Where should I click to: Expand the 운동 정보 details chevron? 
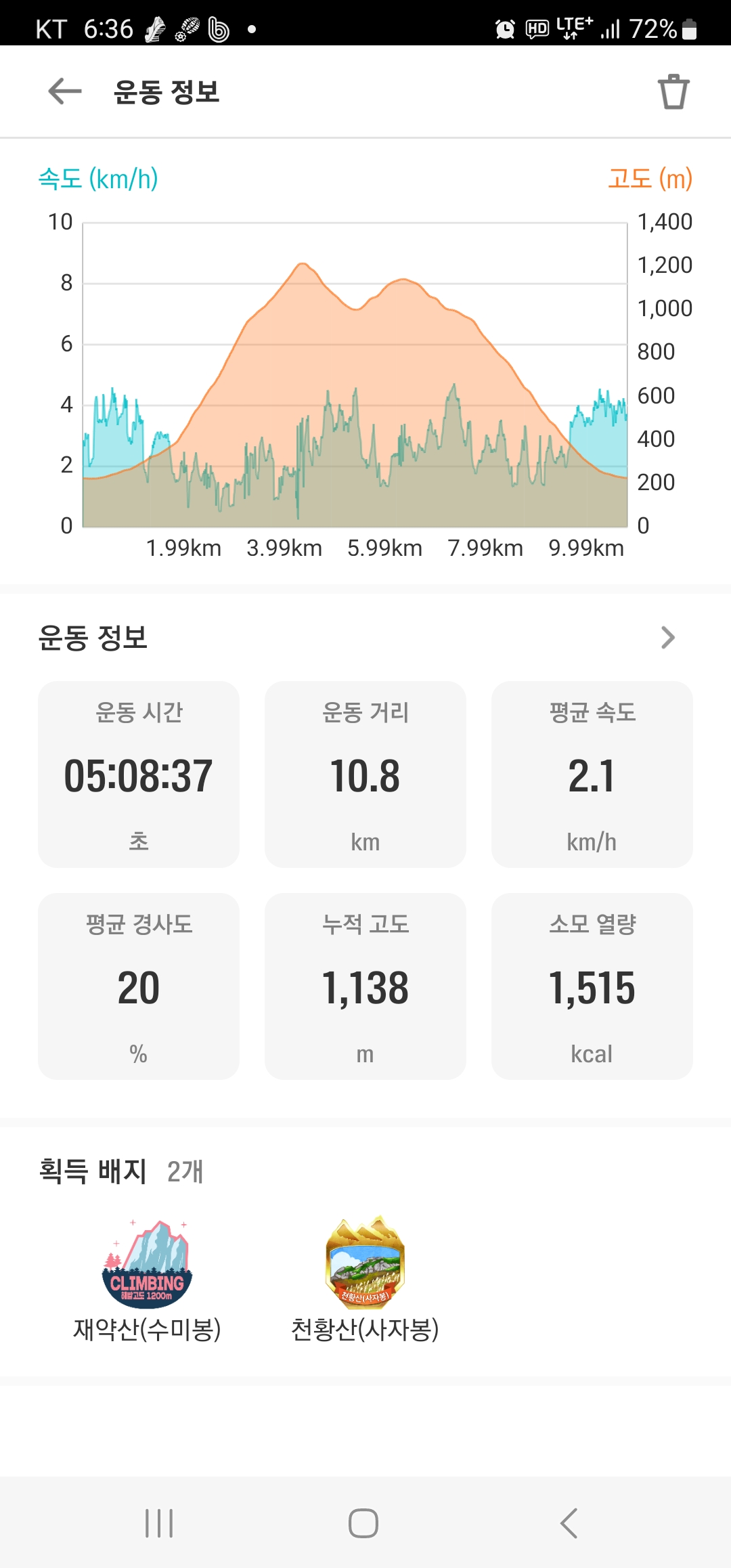click(x=667, y=638)
